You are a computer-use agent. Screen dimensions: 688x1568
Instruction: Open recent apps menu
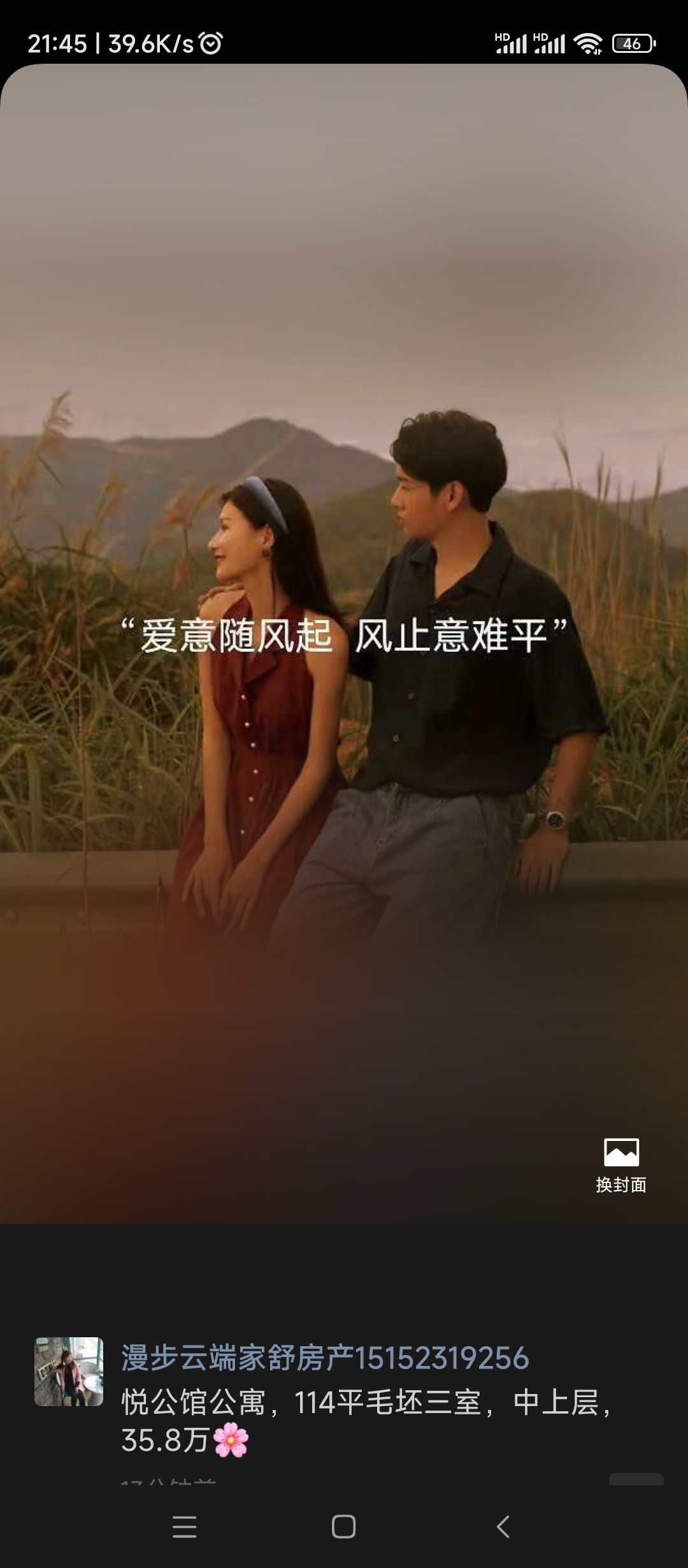(185, 1527)
